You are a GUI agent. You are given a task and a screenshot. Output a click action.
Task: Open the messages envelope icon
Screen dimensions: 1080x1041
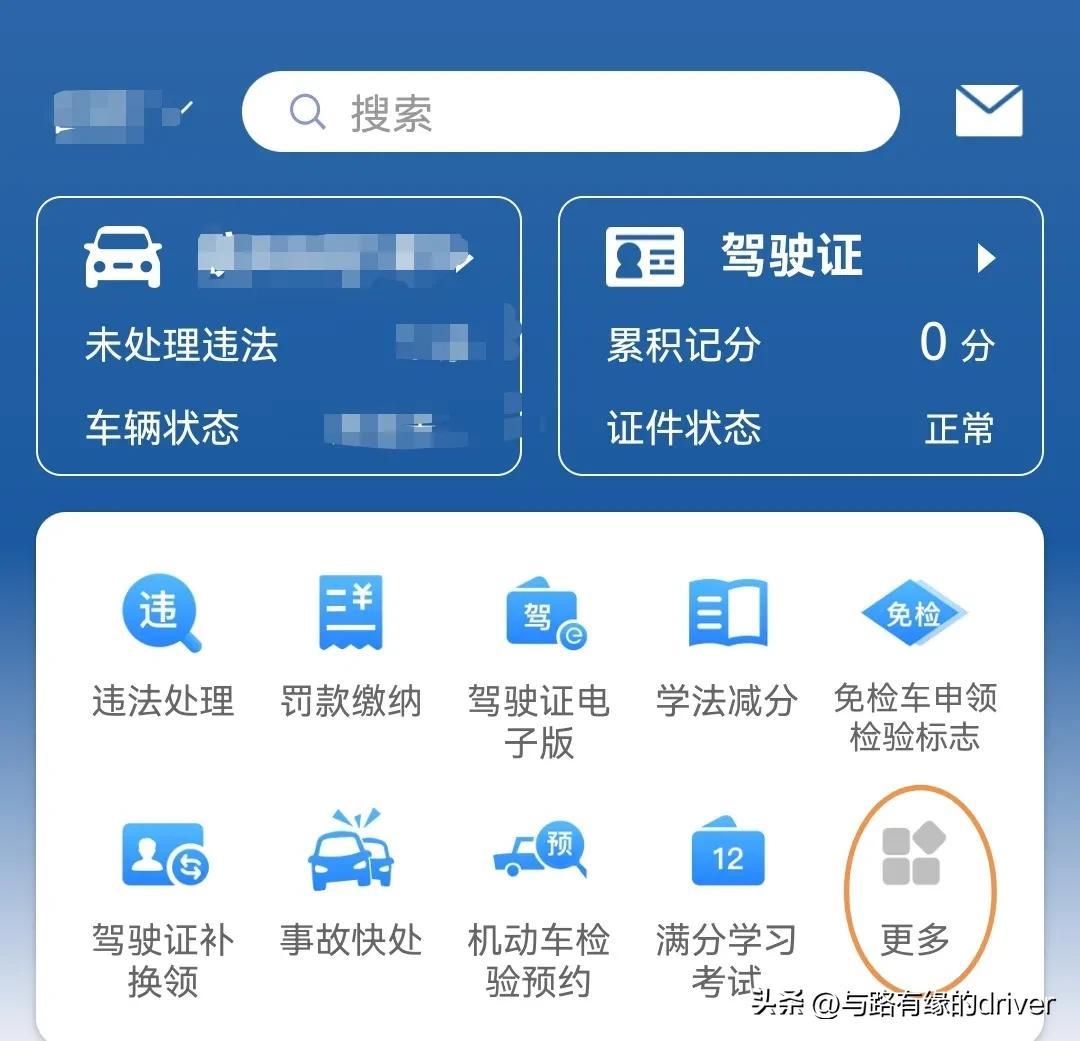988,111
